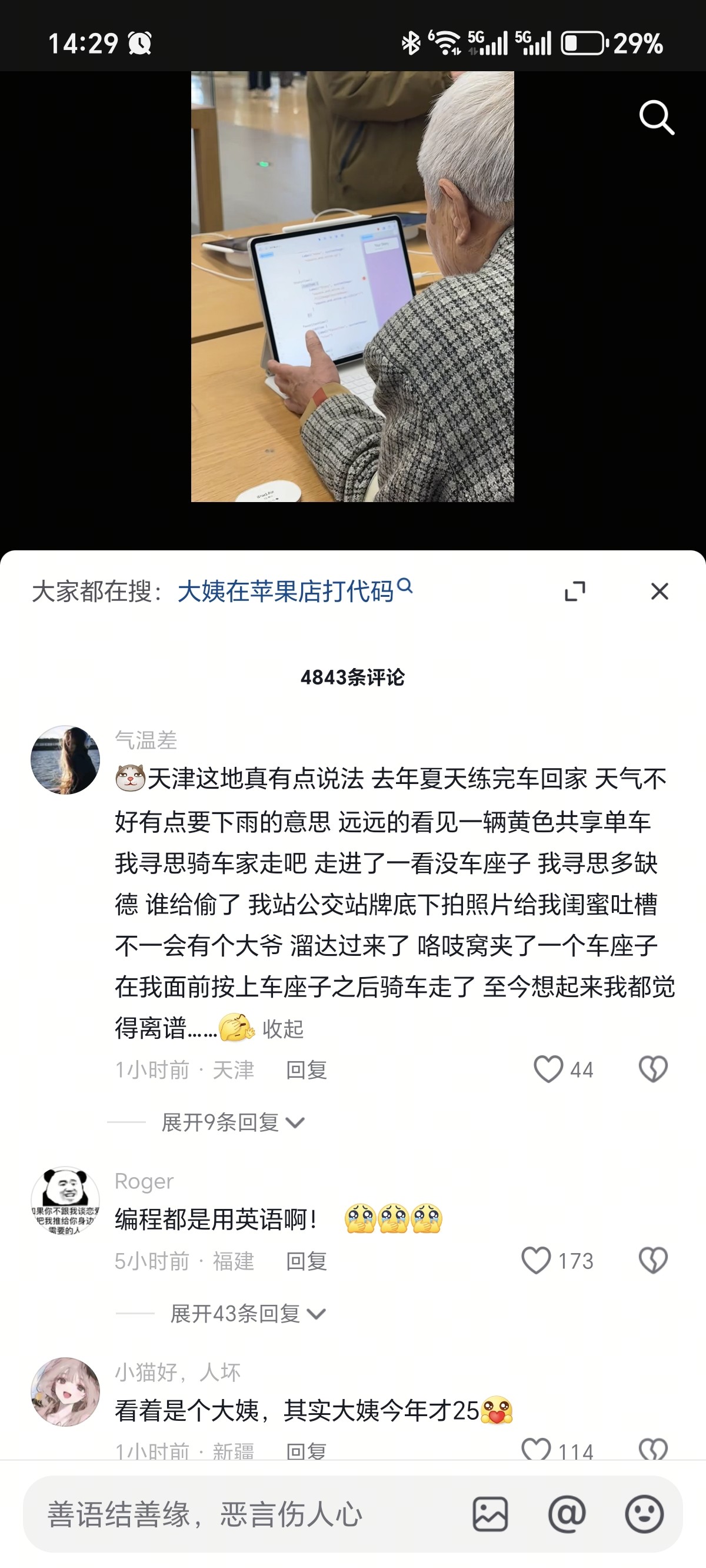Screen dimensions: 706x1568
Task: Reply to 气温差's comment
Action: 307,1069
